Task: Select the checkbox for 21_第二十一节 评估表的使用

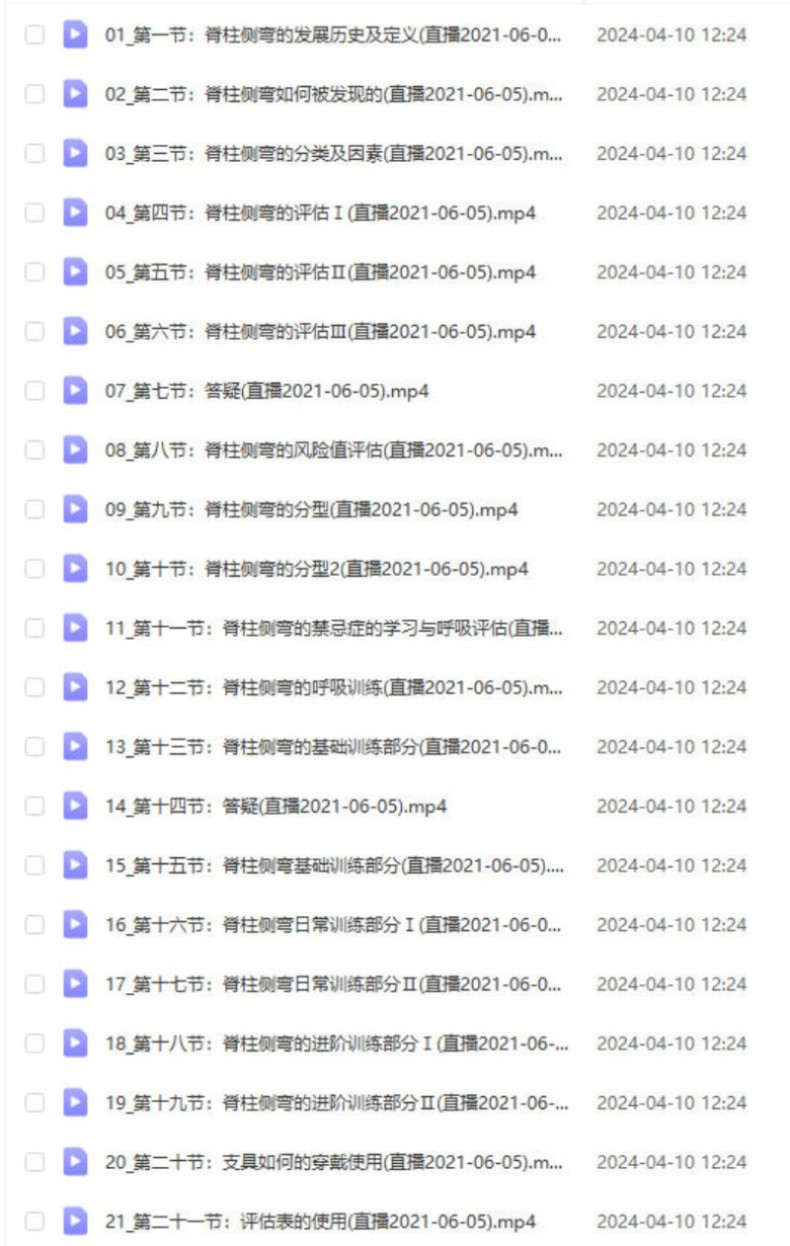Action: pos(35,1221)
